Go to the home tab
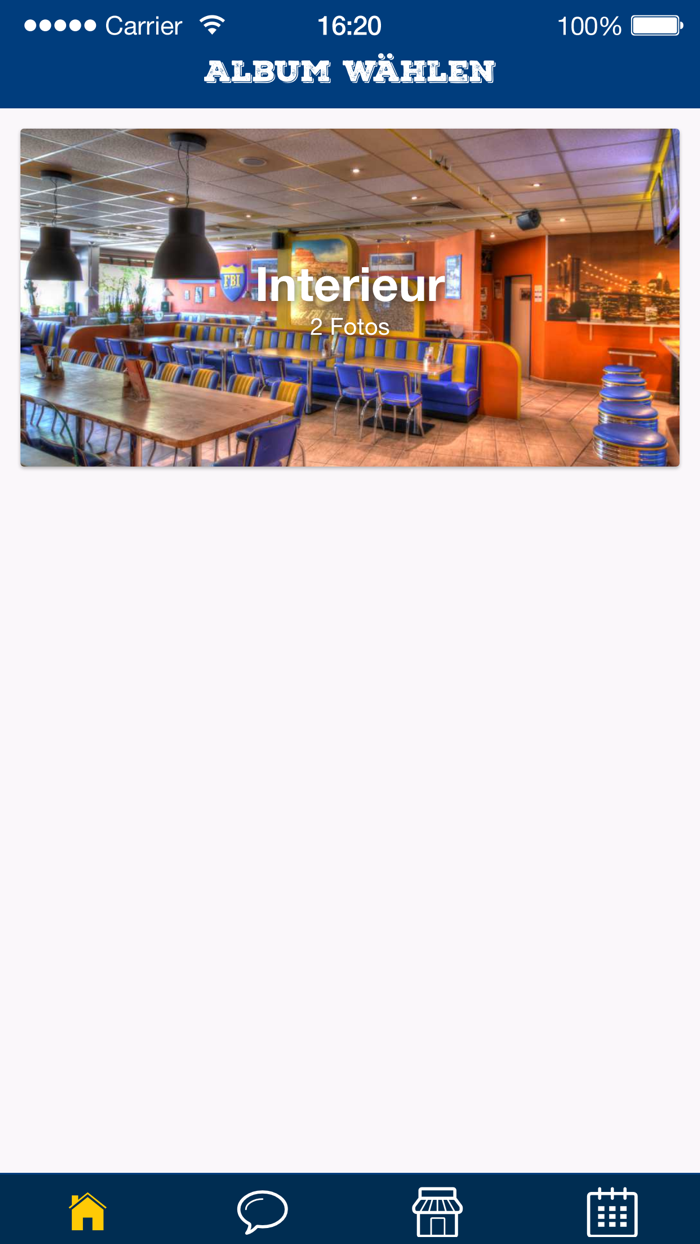Viewport: 700px width, 1244px height. tap(87, 1212)
